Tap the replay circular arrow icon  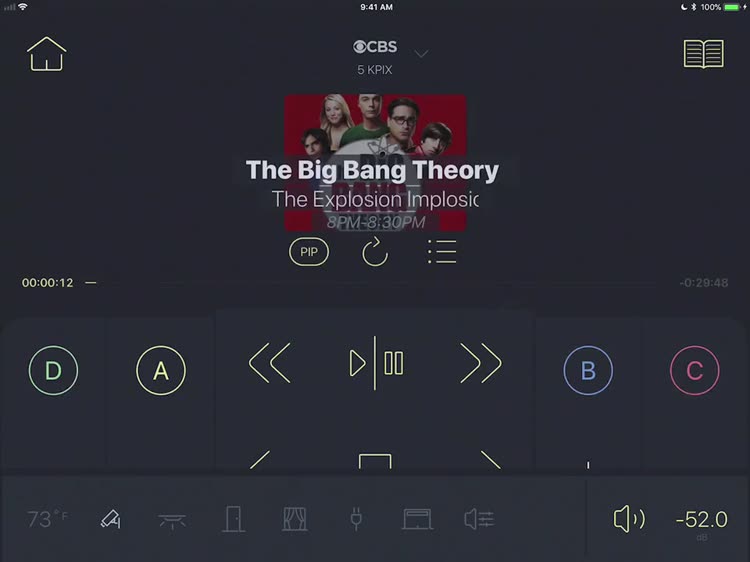[375, 252]
